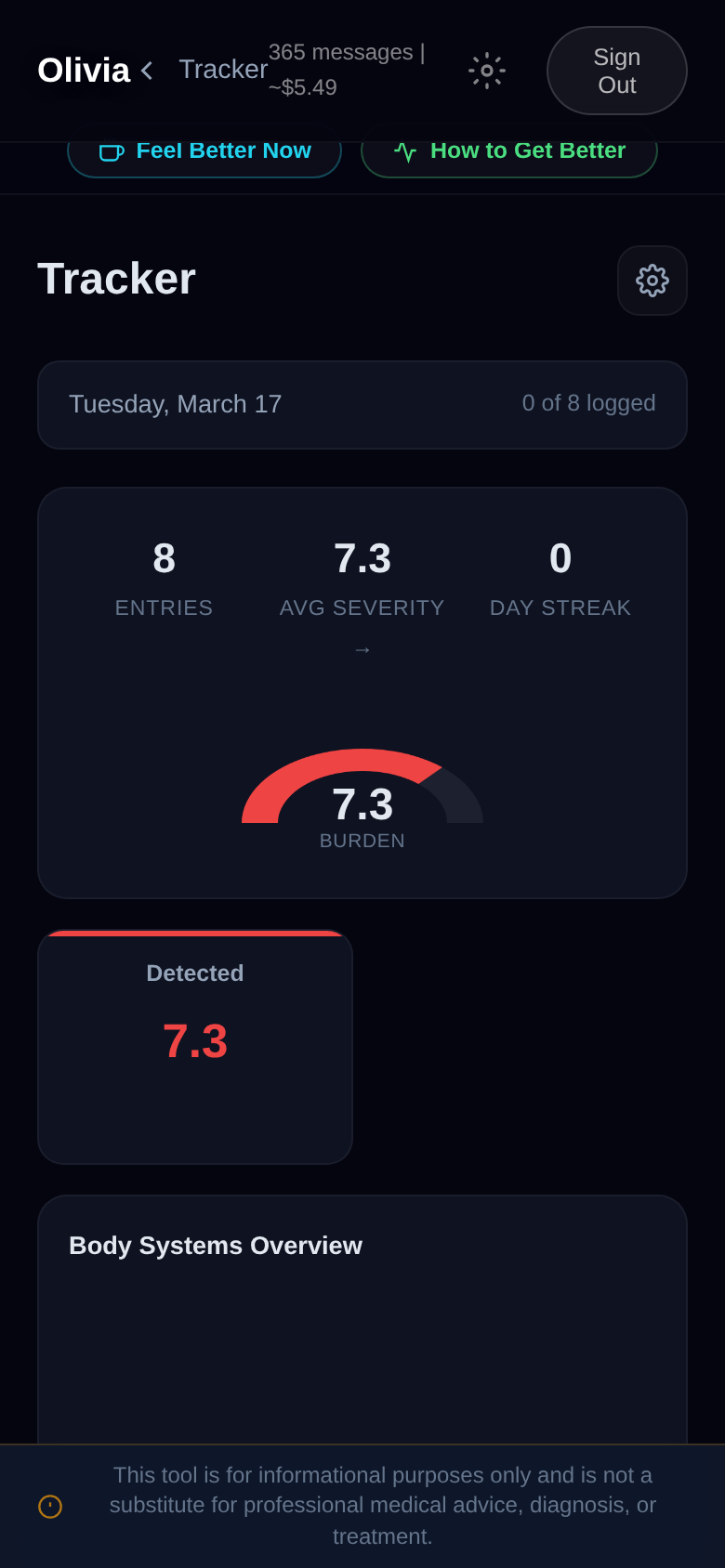Open How to Get Better
Screen dimensions: 725x1568
click(509, 153)
